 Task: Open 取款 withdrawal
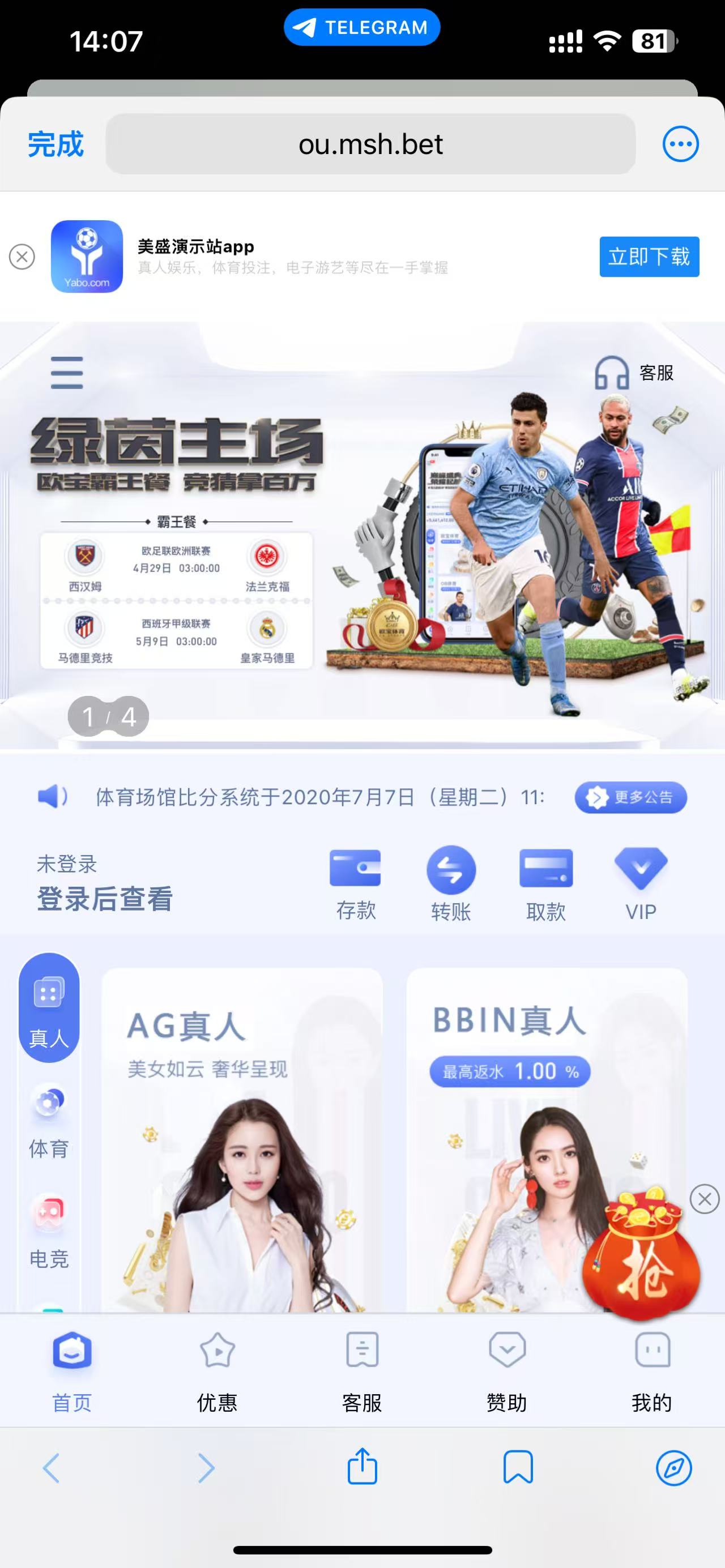click(546, 884)
